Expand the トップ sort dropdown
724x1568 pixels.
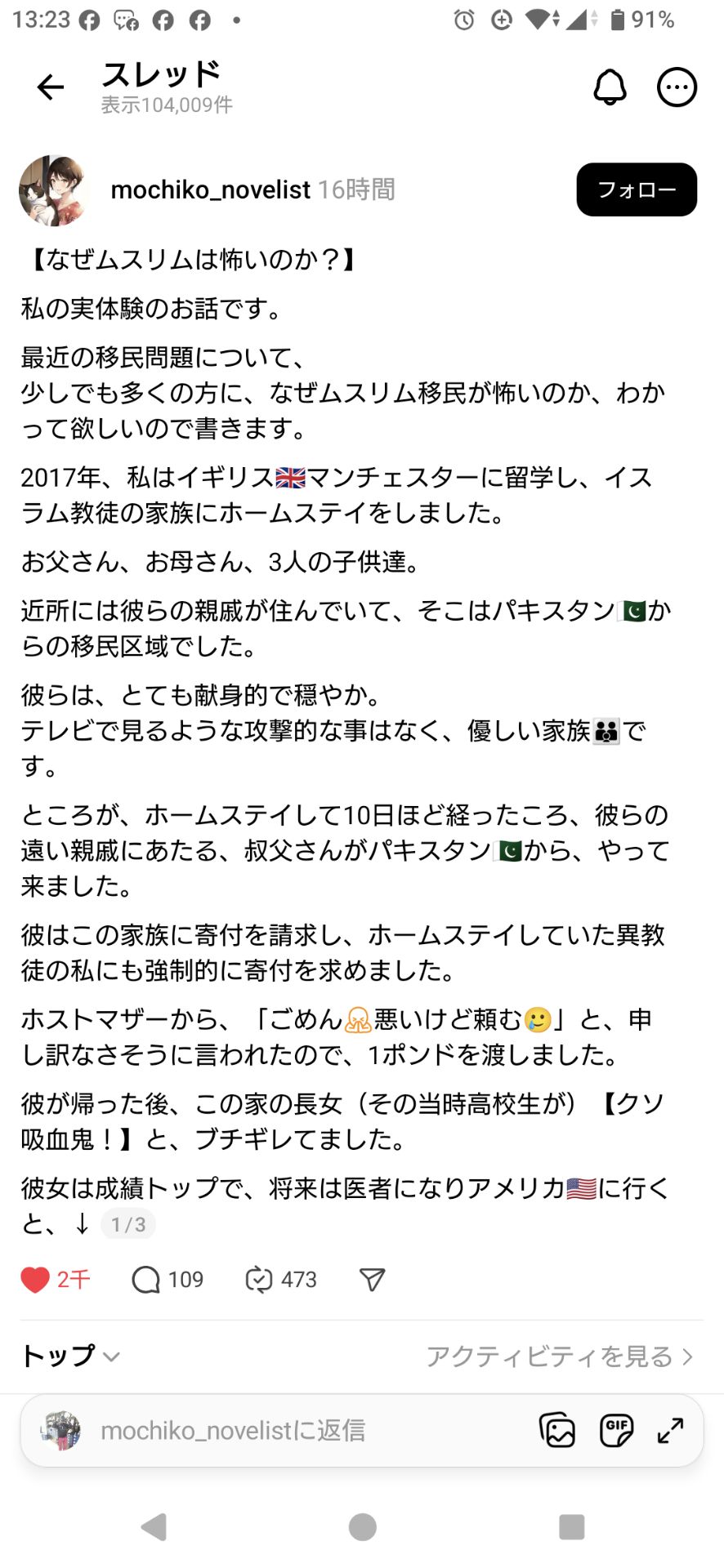tap(71, 1356)
